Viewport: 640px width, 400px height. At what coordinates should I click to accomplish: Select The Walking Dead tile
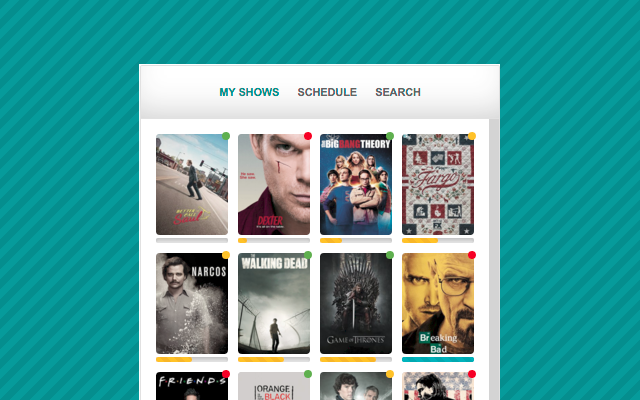tap(274, 304)
